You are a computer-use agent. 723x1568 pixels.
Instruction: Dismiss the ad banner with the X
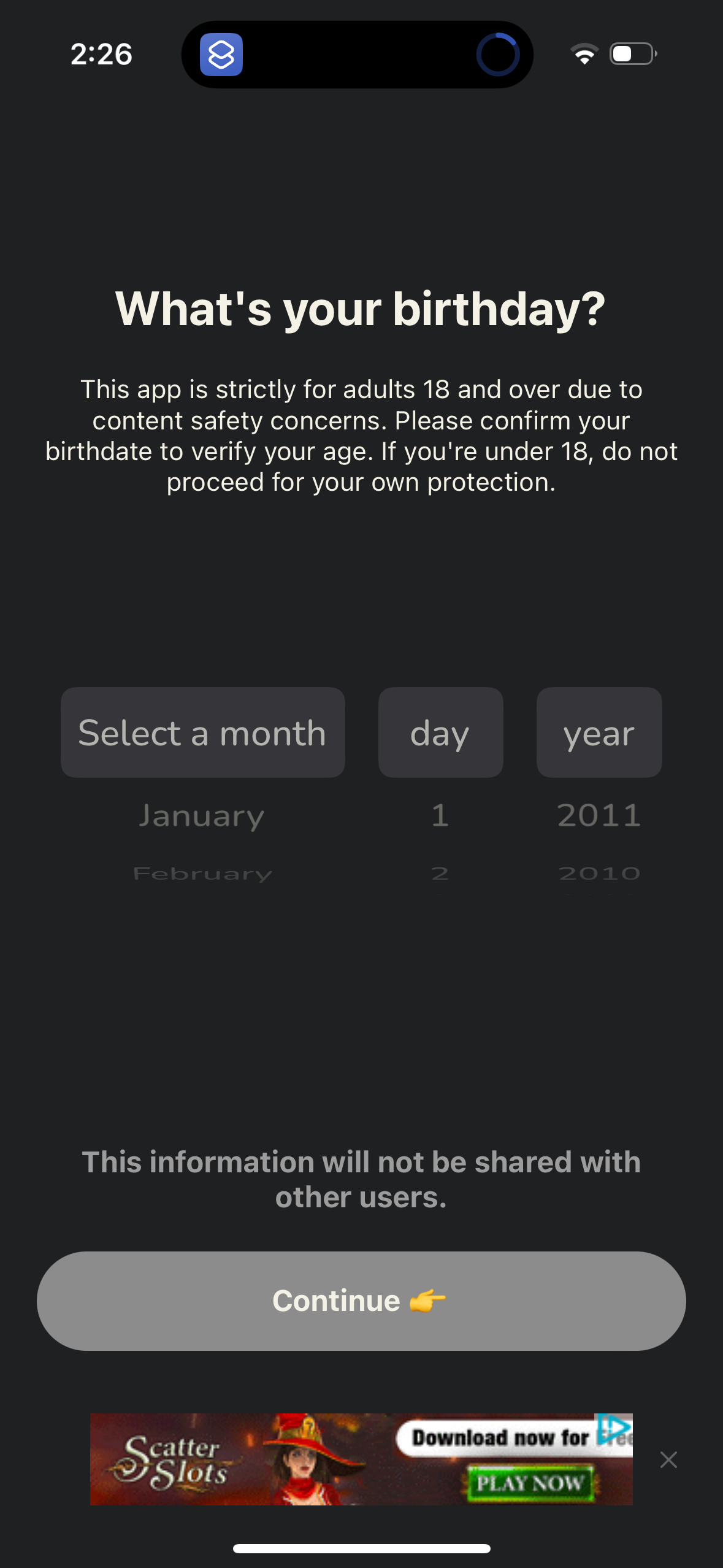[x=668, y=1460]
